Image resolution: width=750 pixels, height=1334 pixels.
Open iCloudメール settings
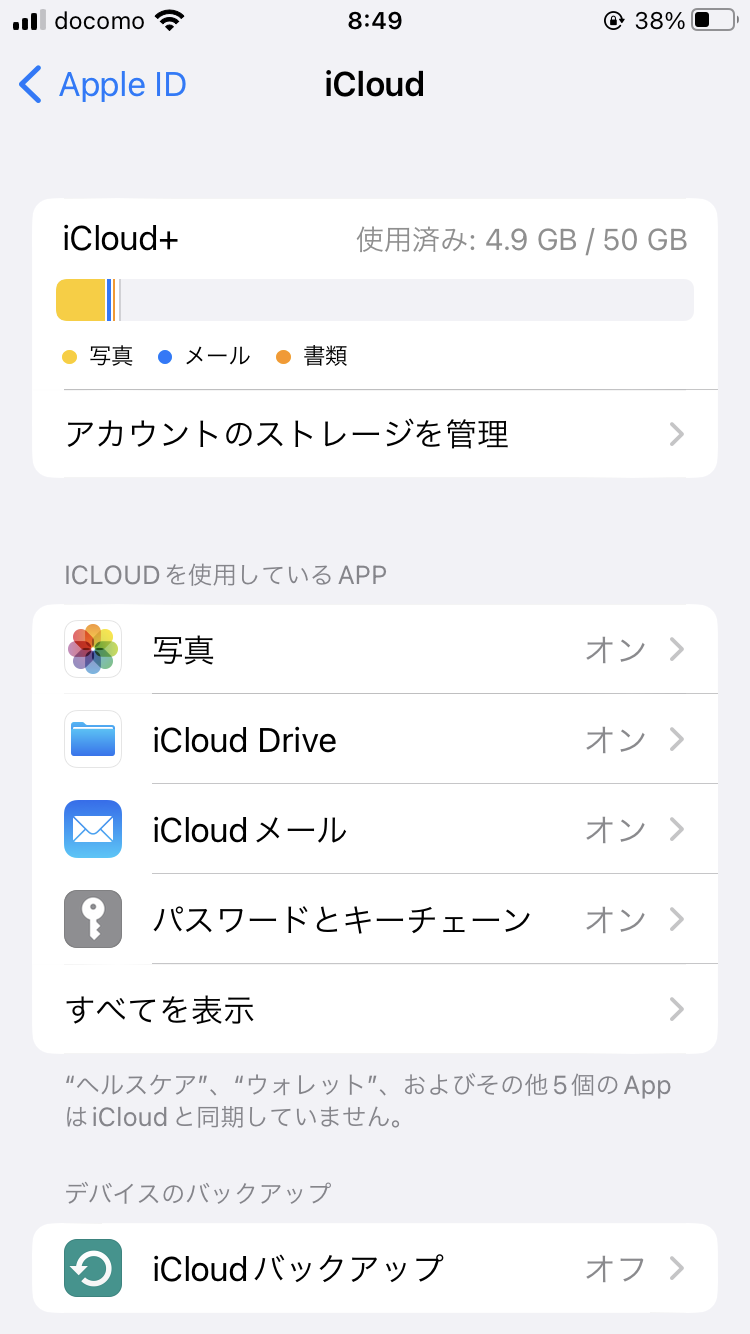(375, 830)
